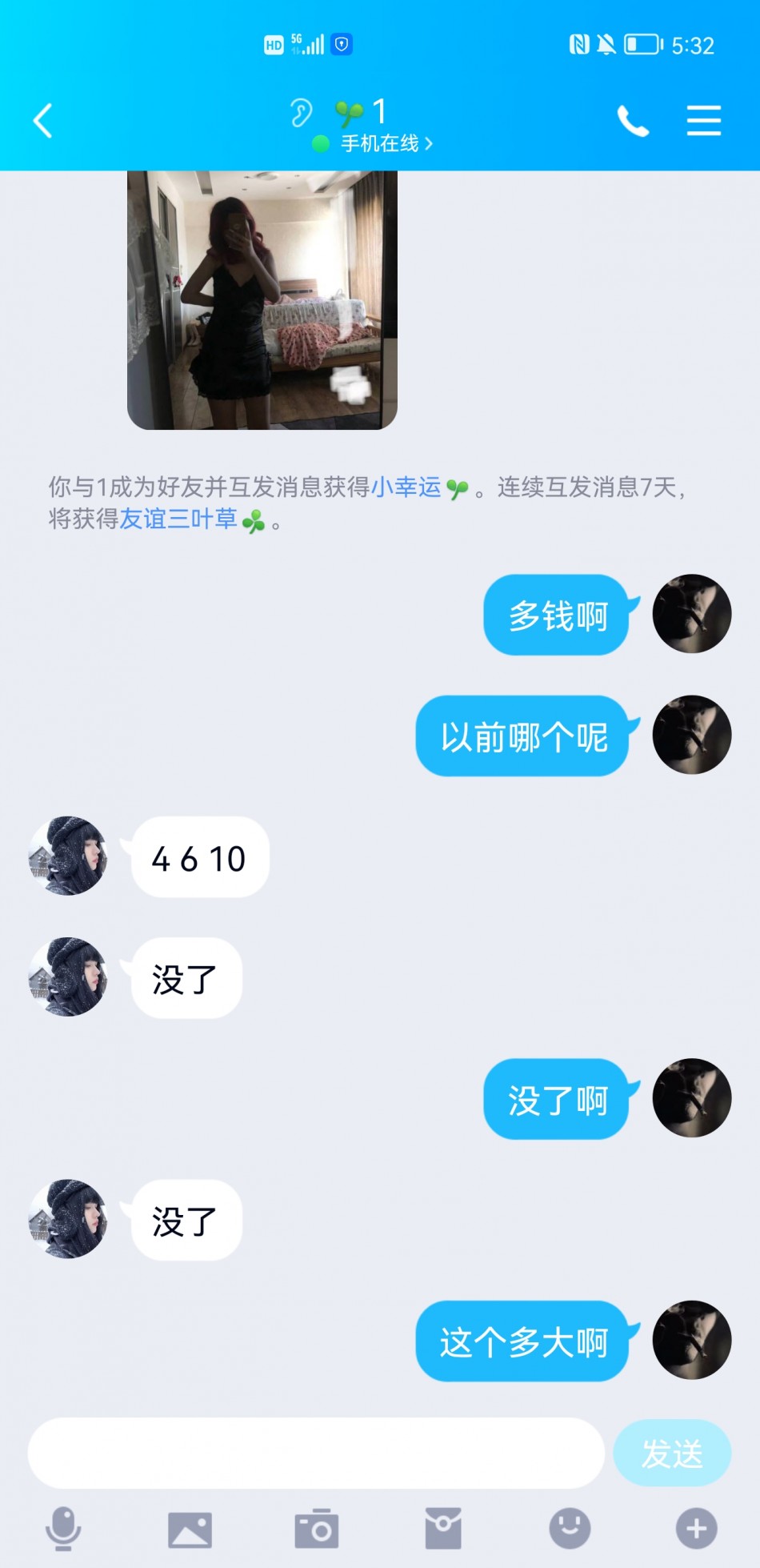This screenshot has width=760, height=1568.
Task: Open the 小幸运 link
Action: point(406,487)
